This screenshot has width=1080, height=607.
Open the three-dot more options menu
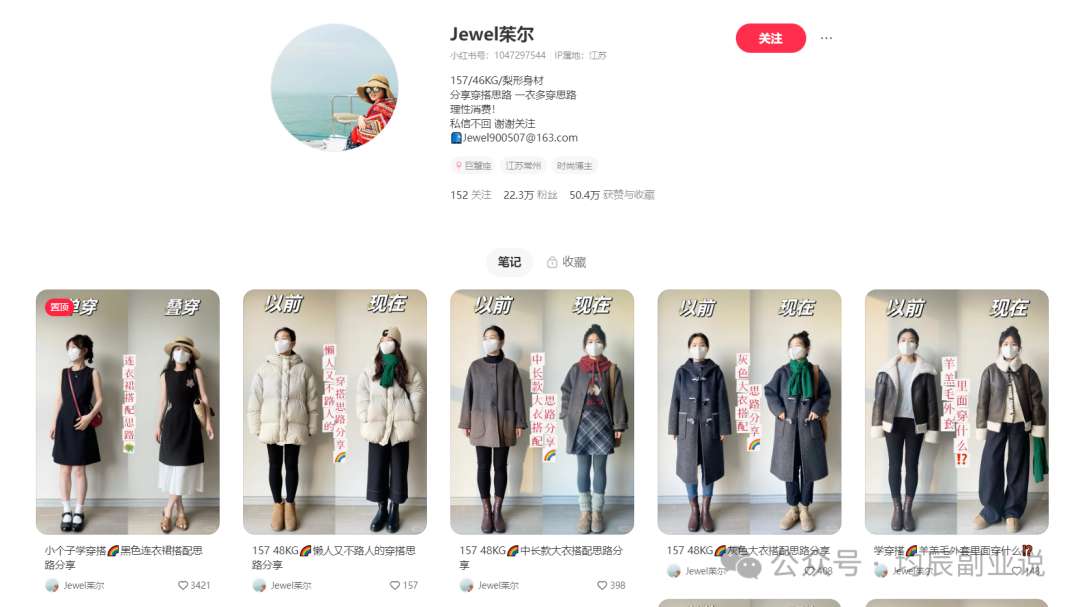tap(826, 38)
